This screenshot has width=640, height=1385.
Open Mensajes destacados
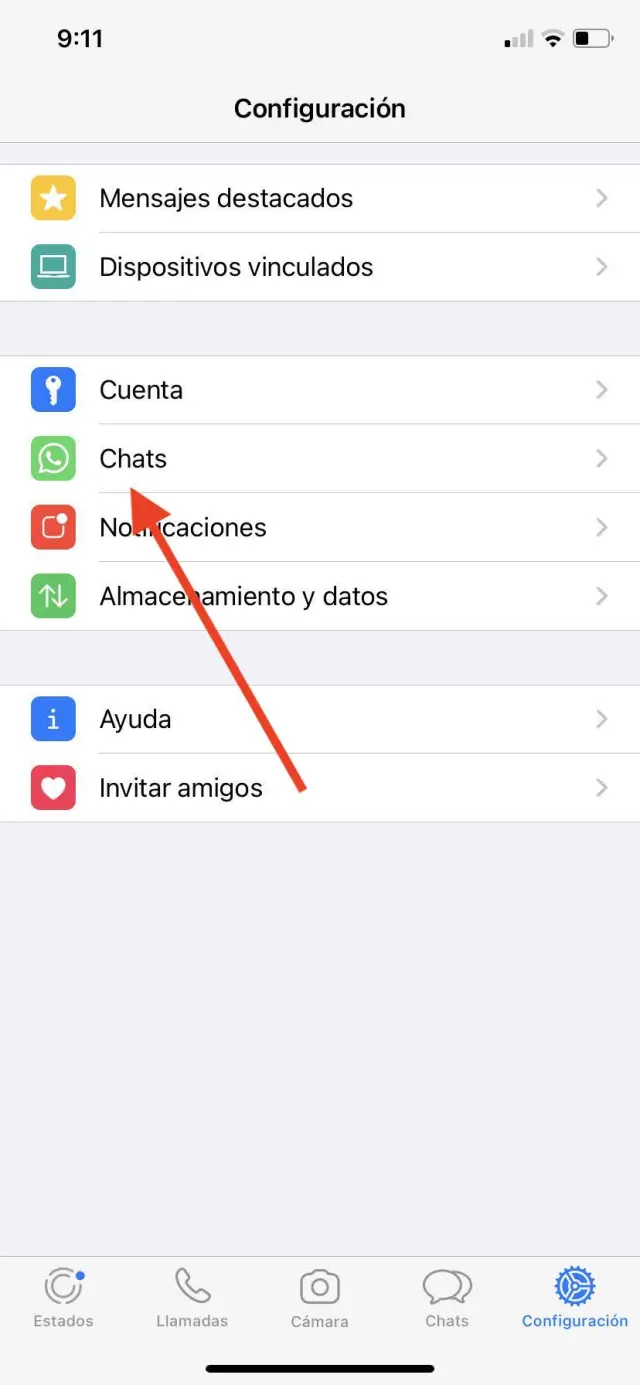point(320,198)
